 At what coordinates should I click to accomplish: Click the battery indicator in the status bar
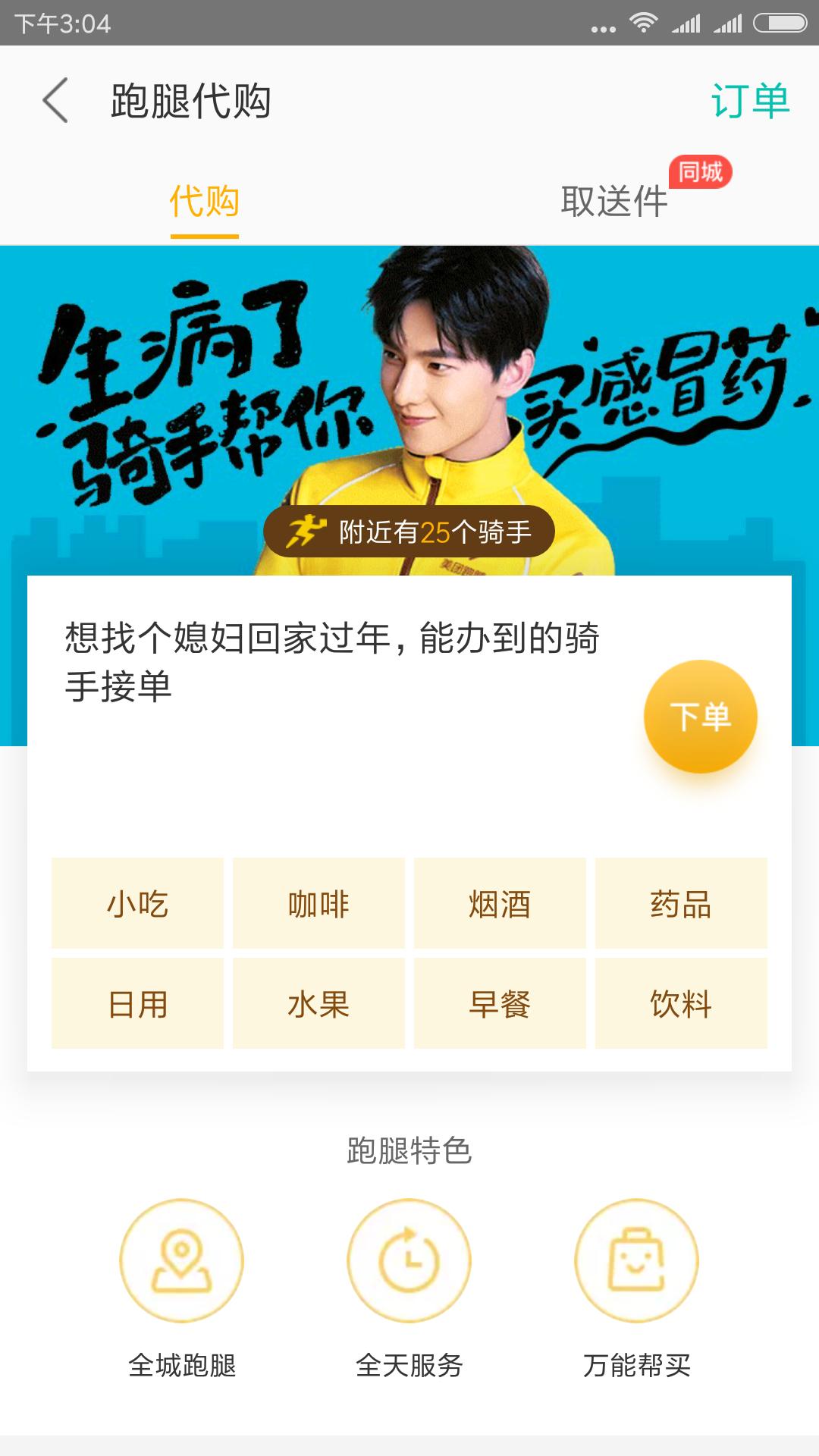pyautogui.click(x=778, y=21)
